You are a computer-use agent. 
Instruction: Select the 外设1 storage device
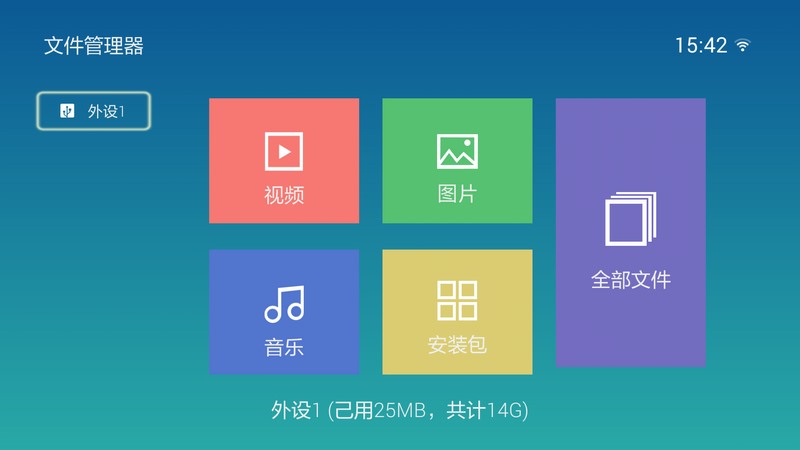point(94,111)
